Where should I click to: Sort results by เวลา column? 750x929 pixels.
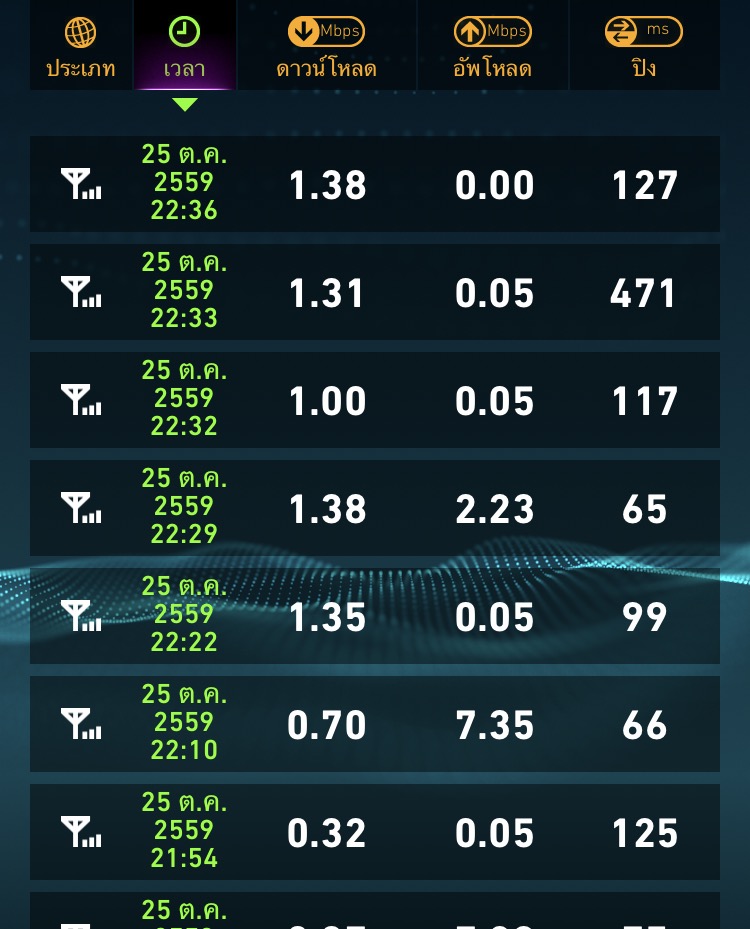point(184,47)
